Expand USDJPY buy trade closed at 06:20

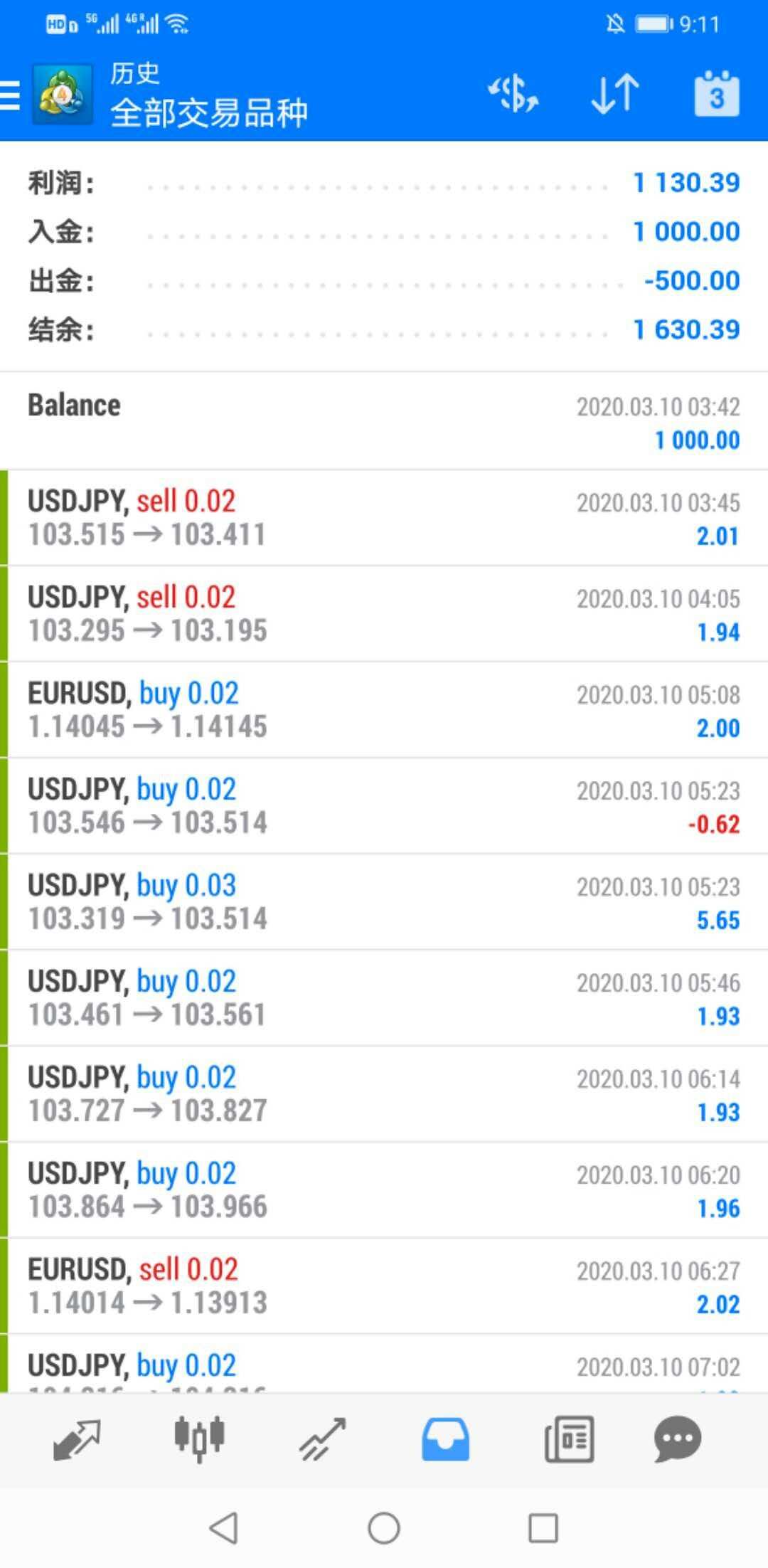pyautogui.click(x=384, y=1190)
